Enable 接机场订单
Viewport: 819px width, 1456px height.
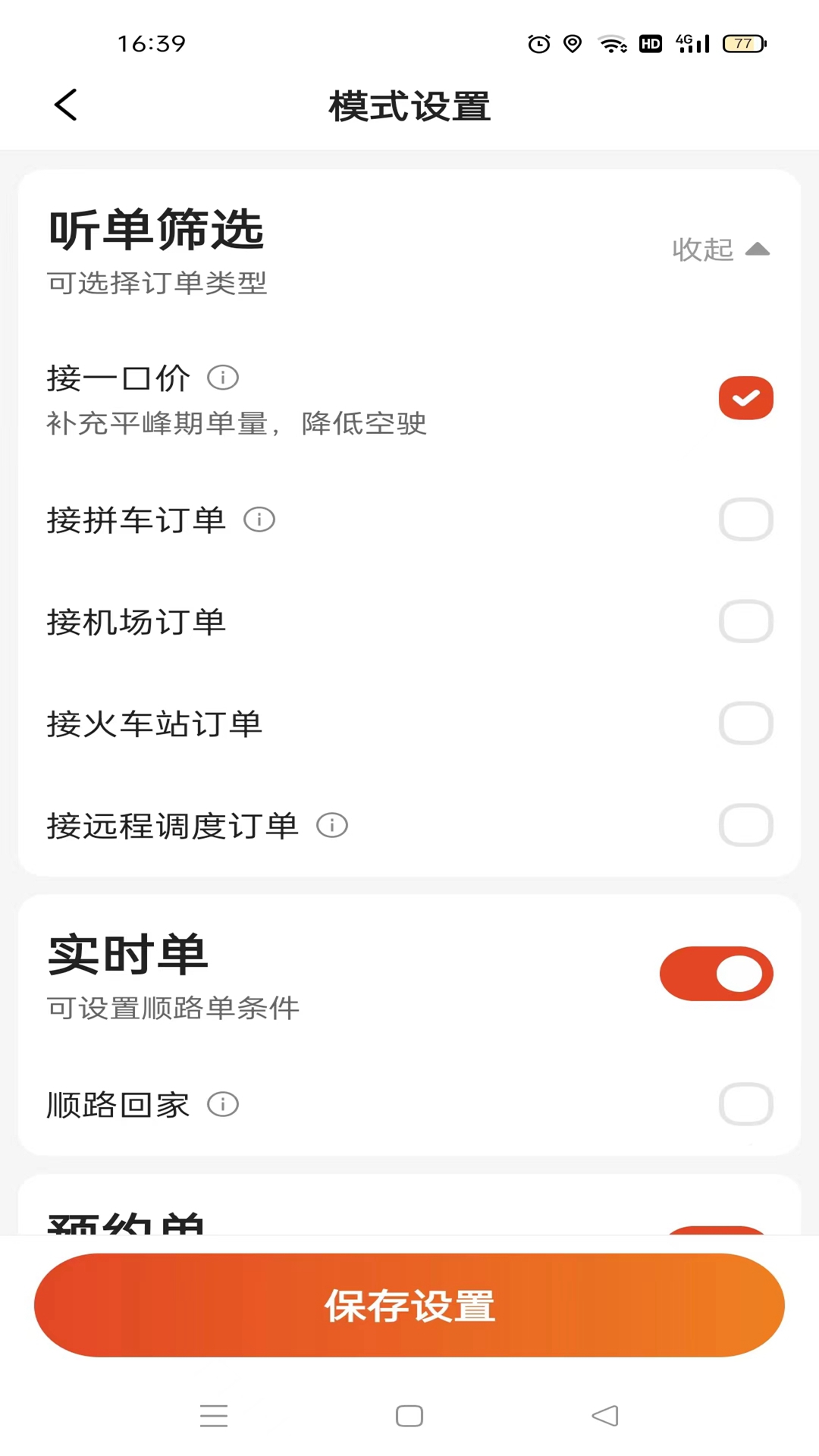745,621
